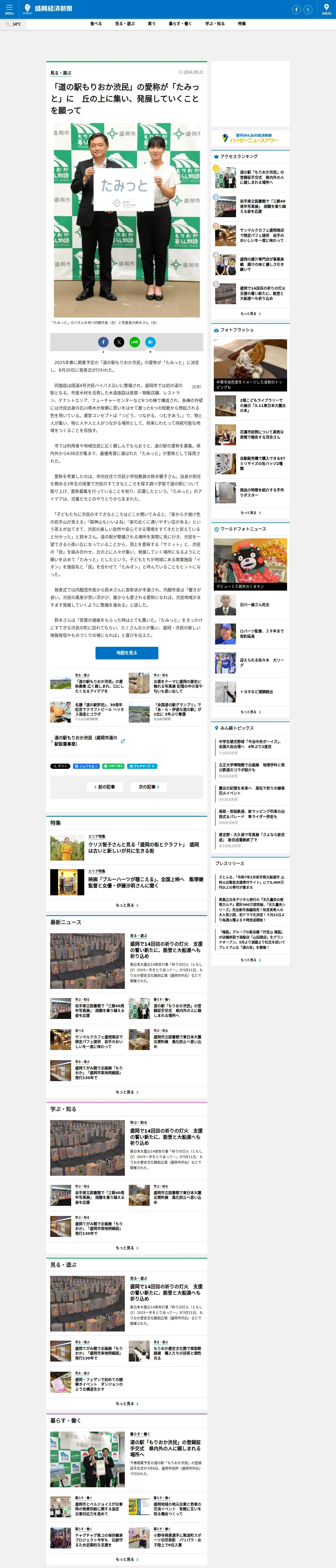Image resolution: width=336 pixels, height=1568 pixels.
Task: Open the main article photo of たみっと panel
Action: tap(127, 220)
